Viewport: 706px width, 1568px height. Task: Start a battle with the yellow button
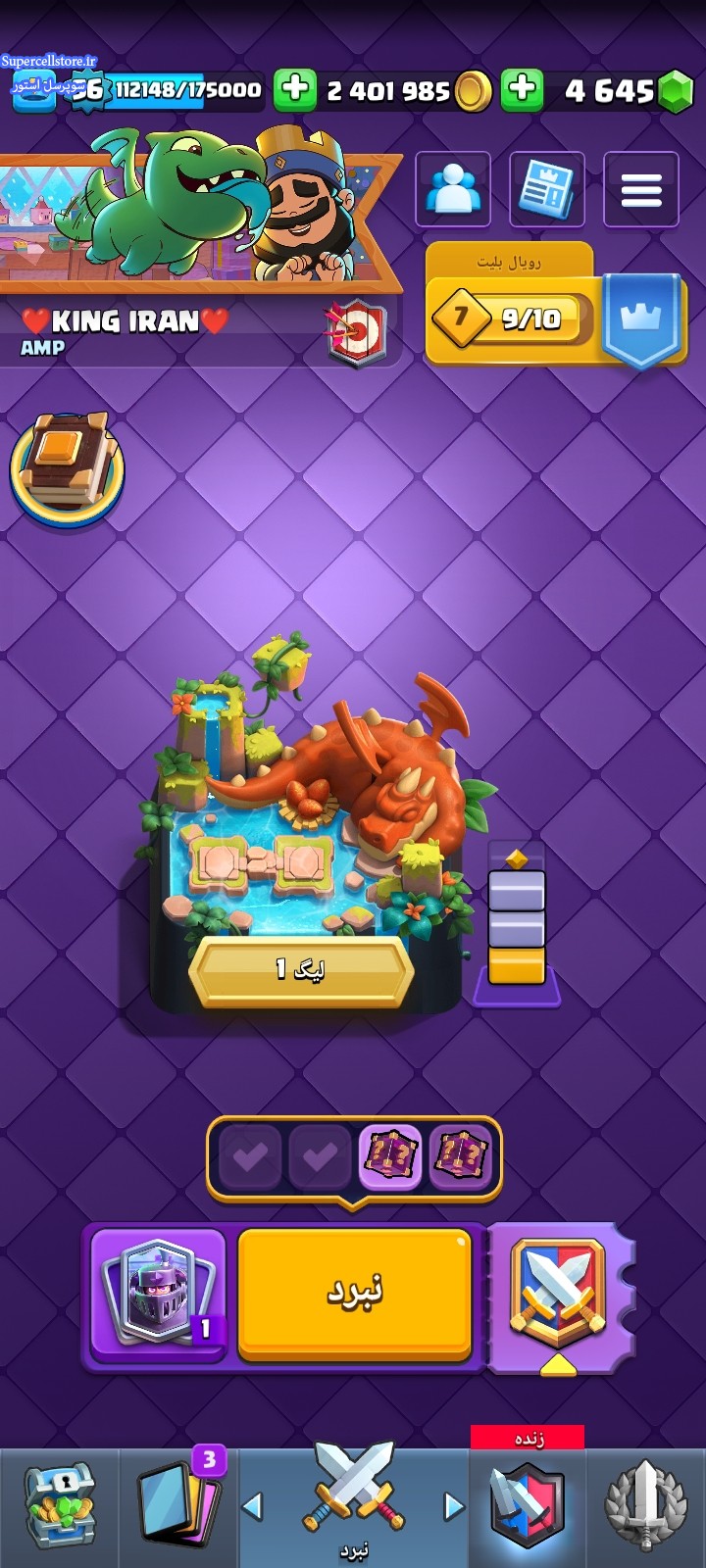(x=354, y=1294)
